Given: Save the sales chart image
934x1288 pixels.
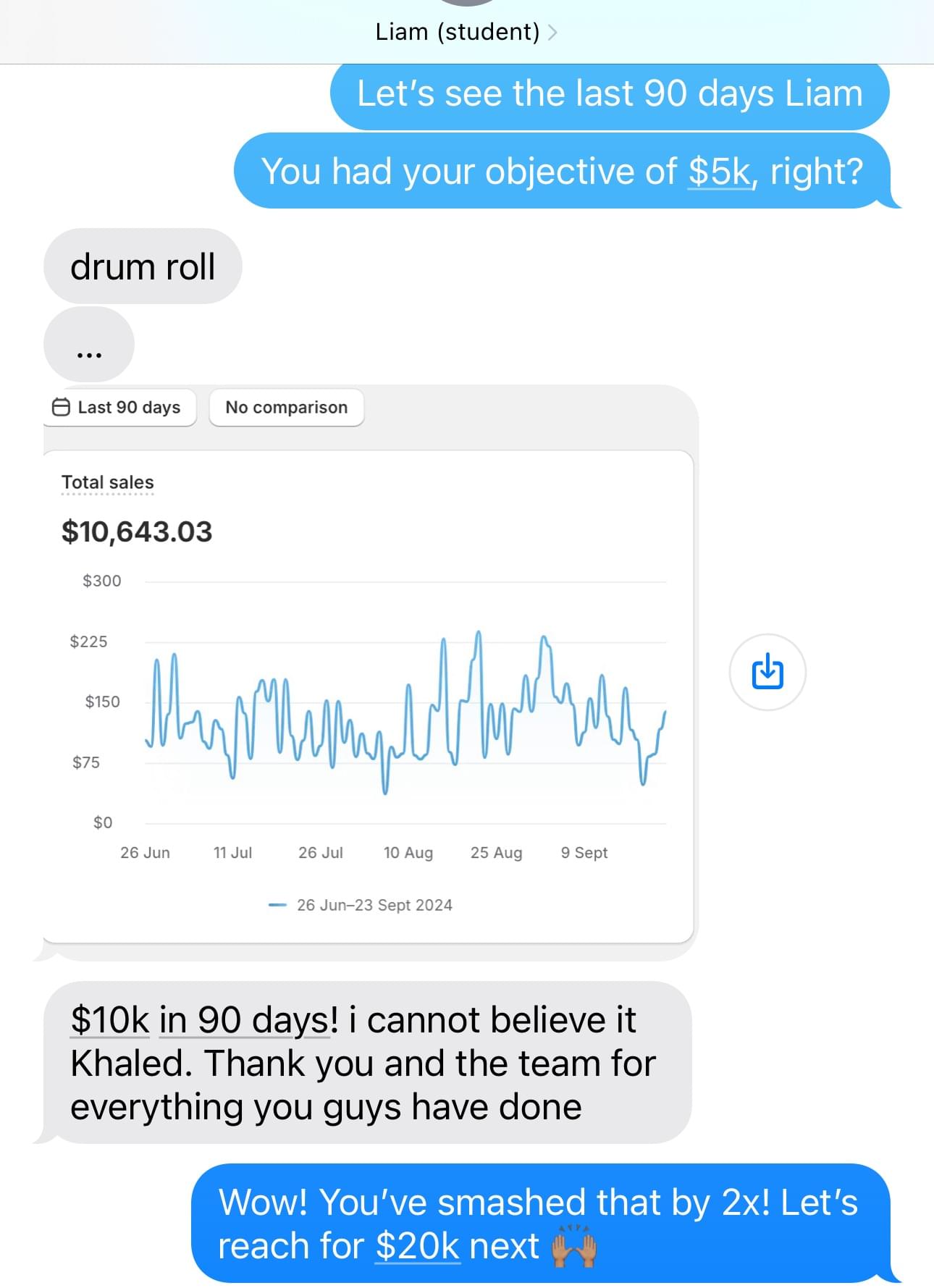Looking at the screenshot, I should [767, 672].
